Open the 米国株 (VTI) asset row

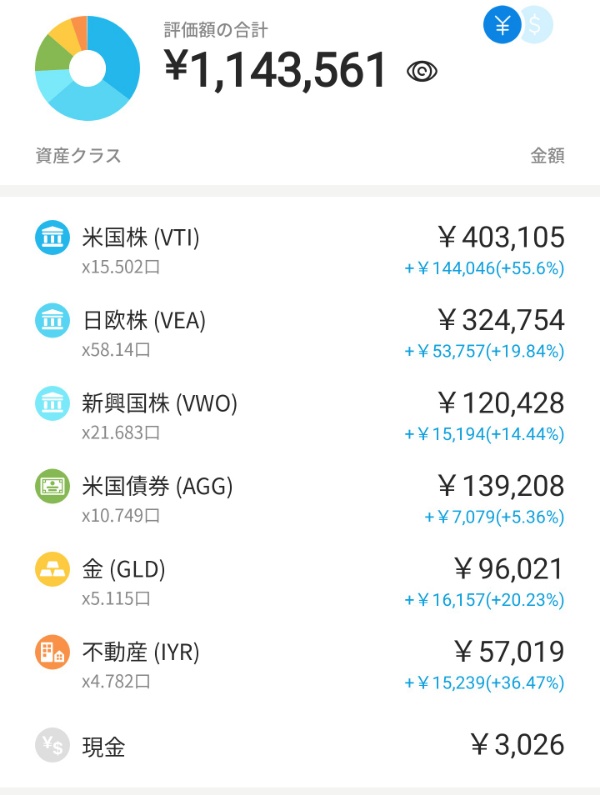coord(300,251)
